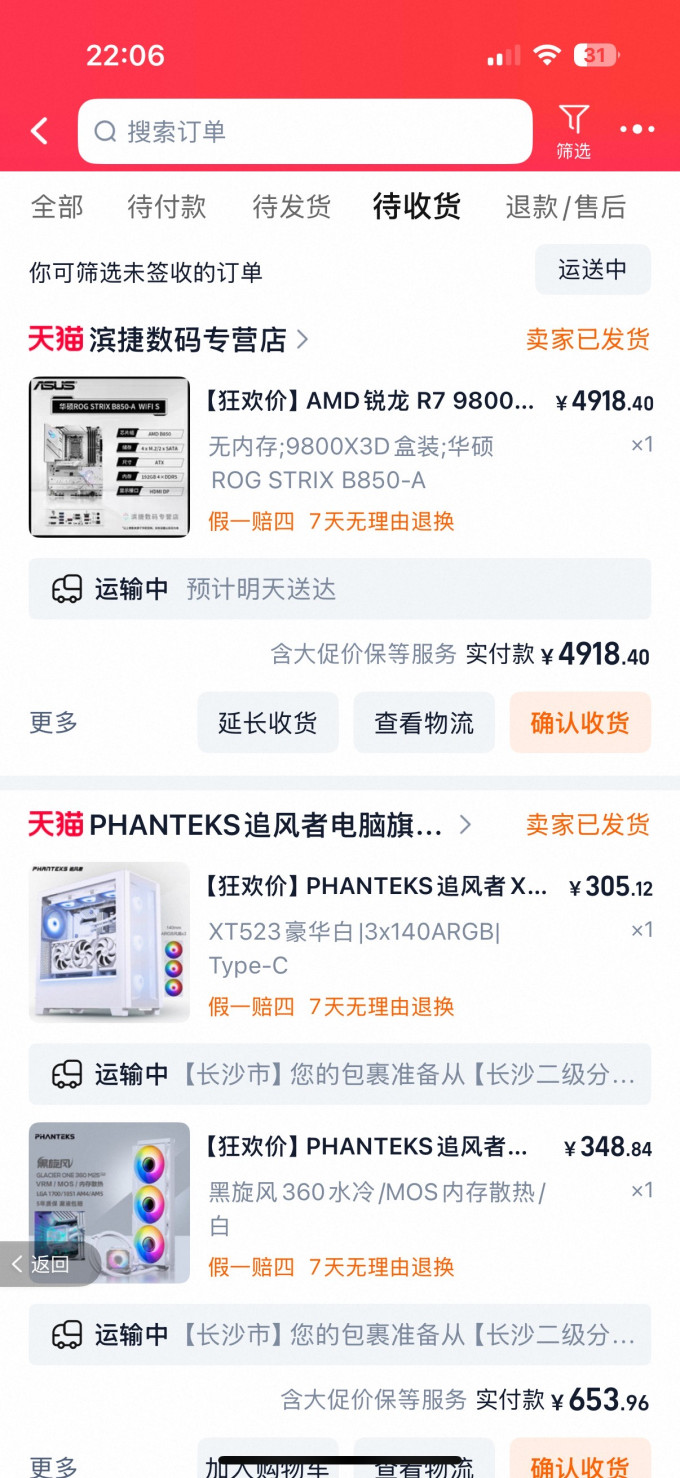This screenshot has width=680, height=1478.
Task: Tap the 运送中 filter chip
Action: click(593, 269)
